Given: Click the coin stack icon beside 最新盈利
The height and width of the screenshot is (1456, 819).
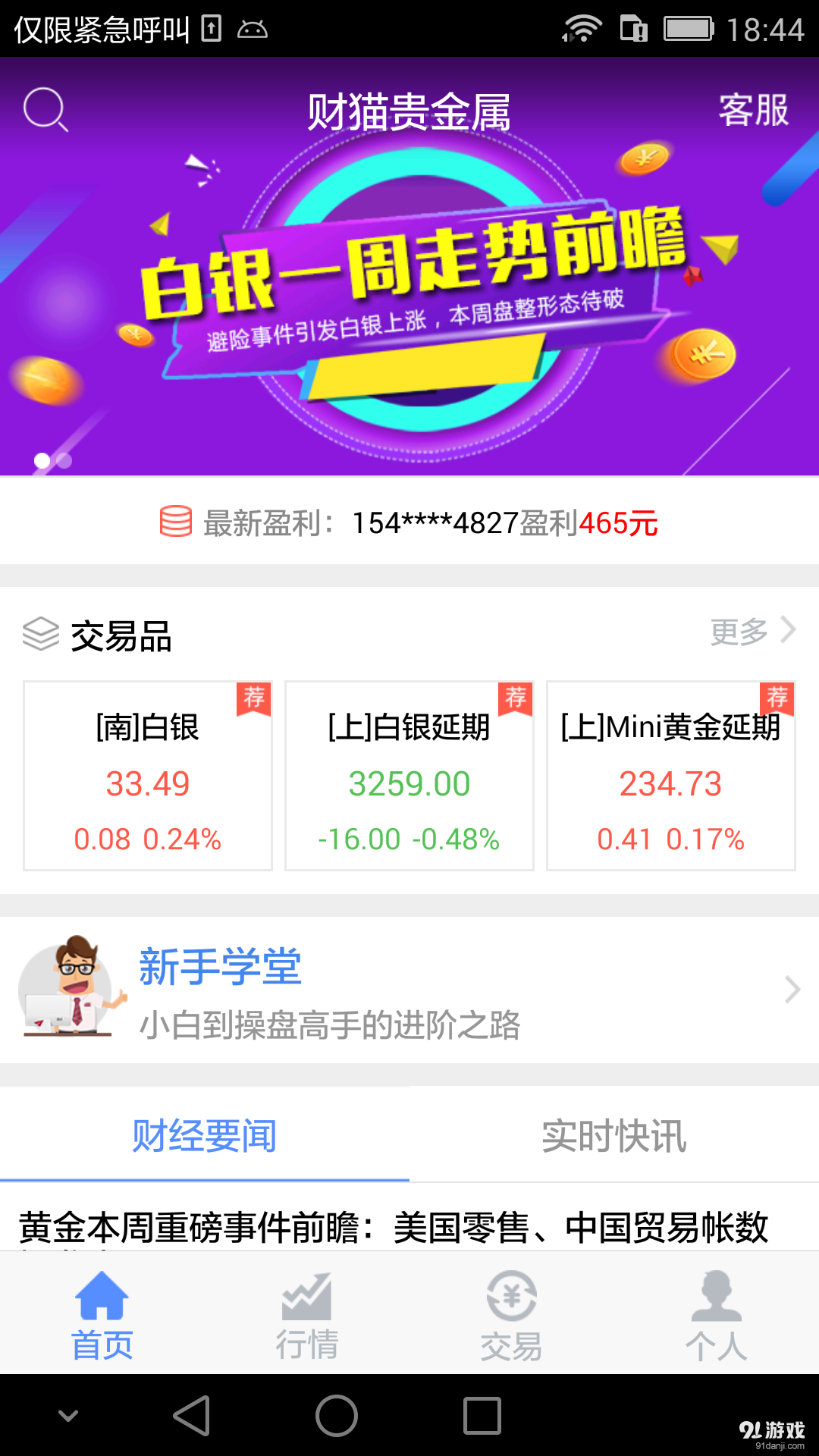Looking at the screenshot, I should [x=176, y=522].
